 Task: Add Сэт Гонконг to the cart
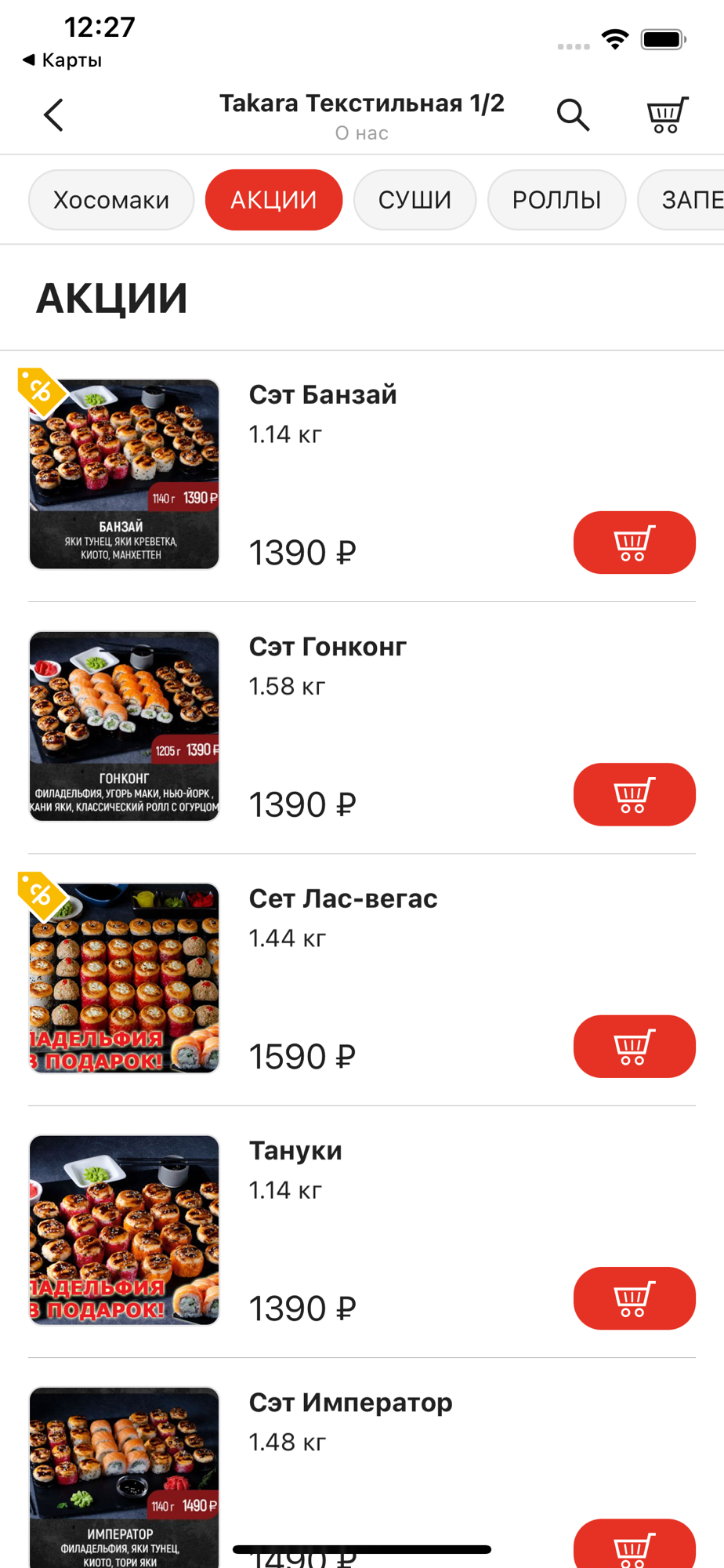(634, 794)
